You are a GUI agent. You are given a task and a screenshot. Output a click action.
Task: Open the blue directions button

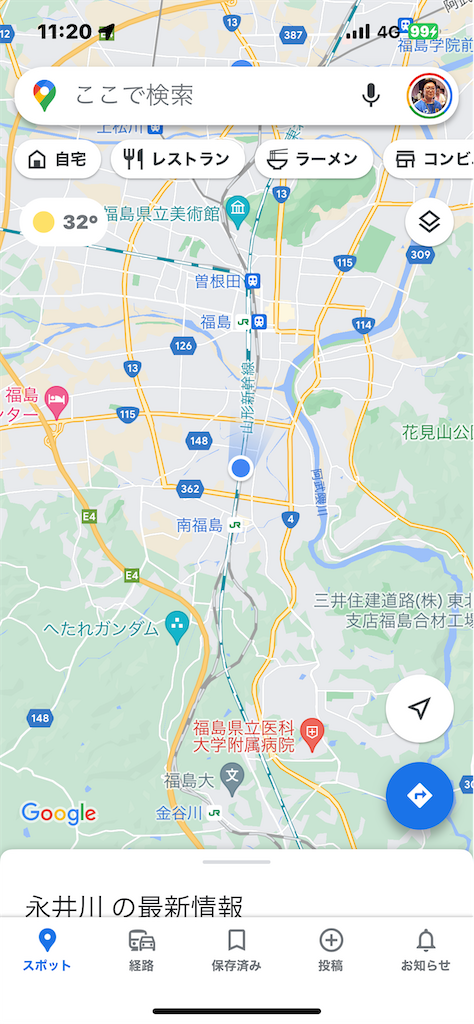419,795
